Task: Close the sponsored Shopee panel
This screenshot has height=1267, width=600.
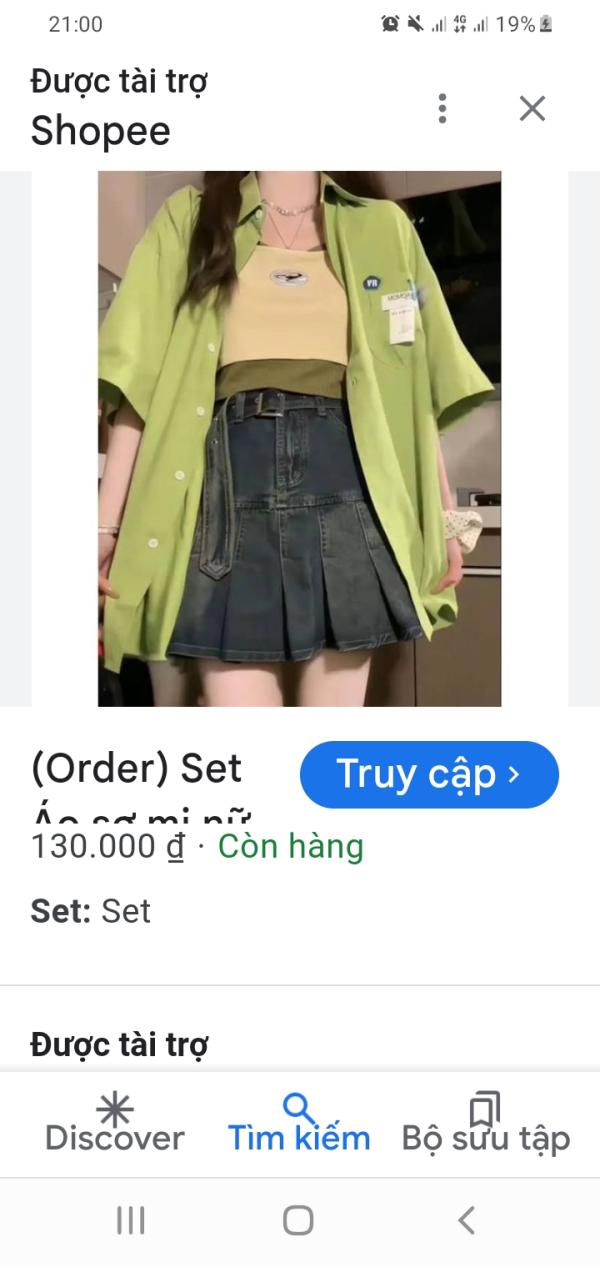Action: coord(532,108)
